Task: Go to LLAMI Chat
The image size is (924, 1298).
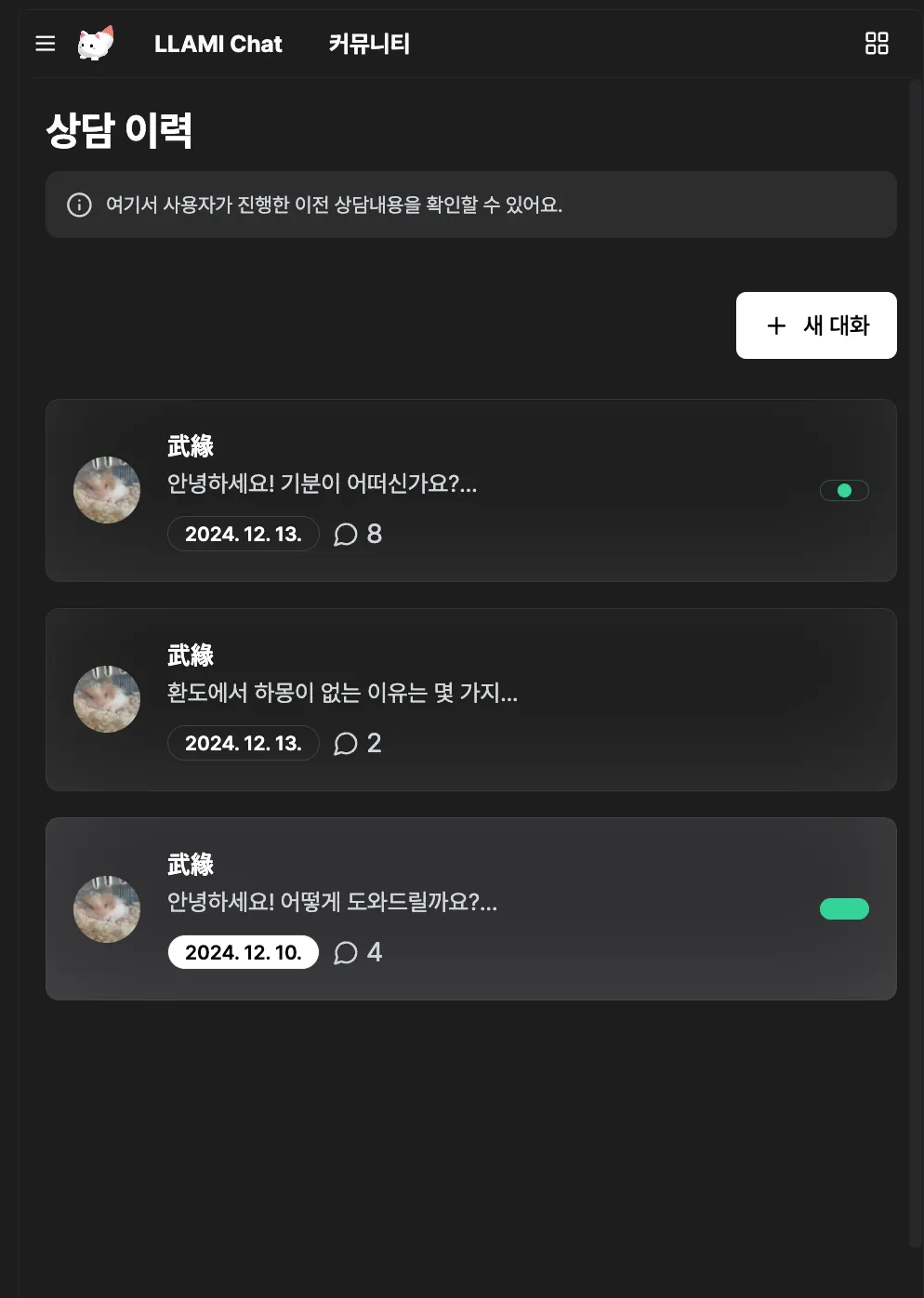Action: click(218, 44)
